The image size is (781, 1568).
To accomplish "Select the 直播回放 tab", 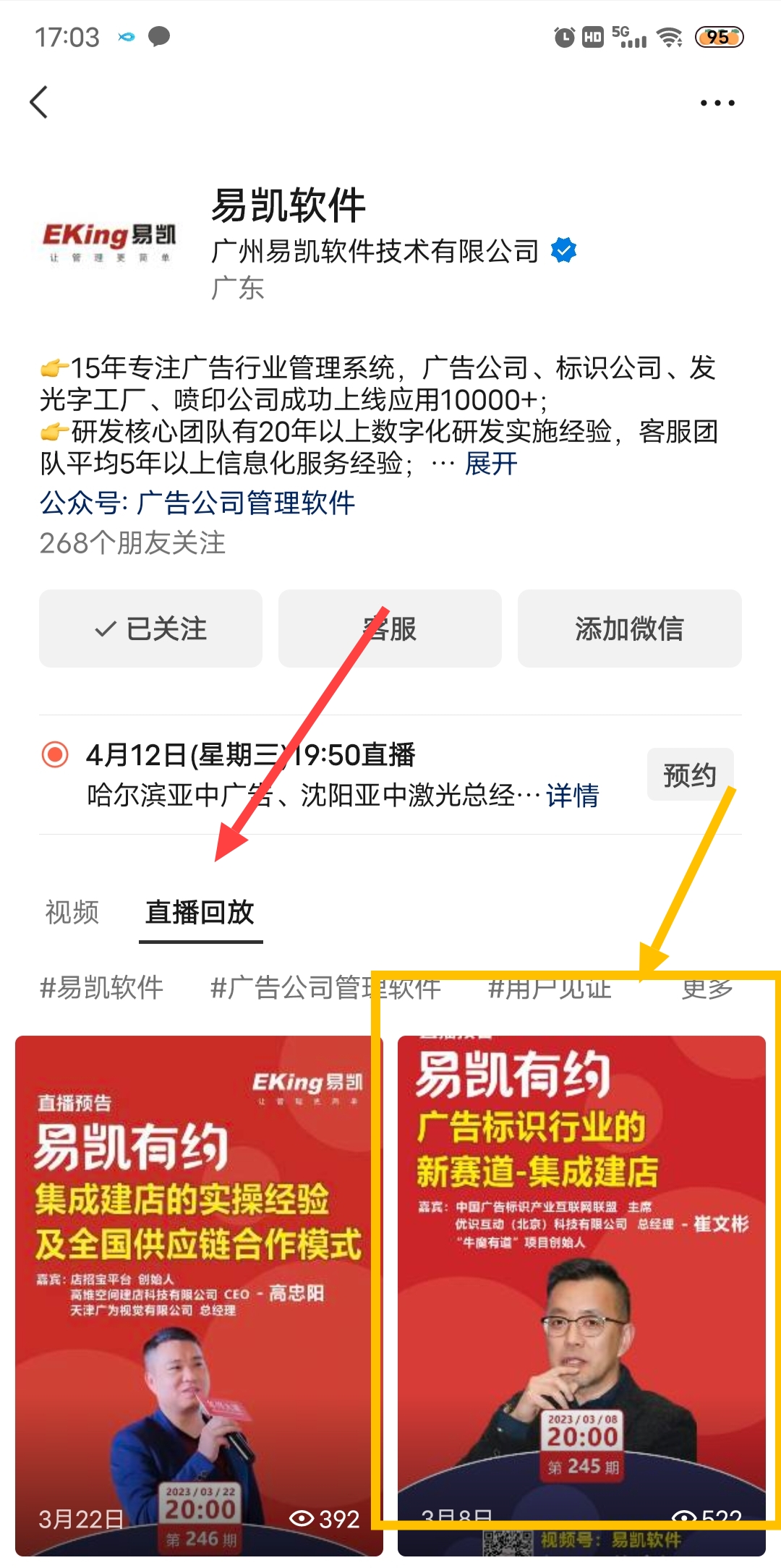I will tap(200, 912).
